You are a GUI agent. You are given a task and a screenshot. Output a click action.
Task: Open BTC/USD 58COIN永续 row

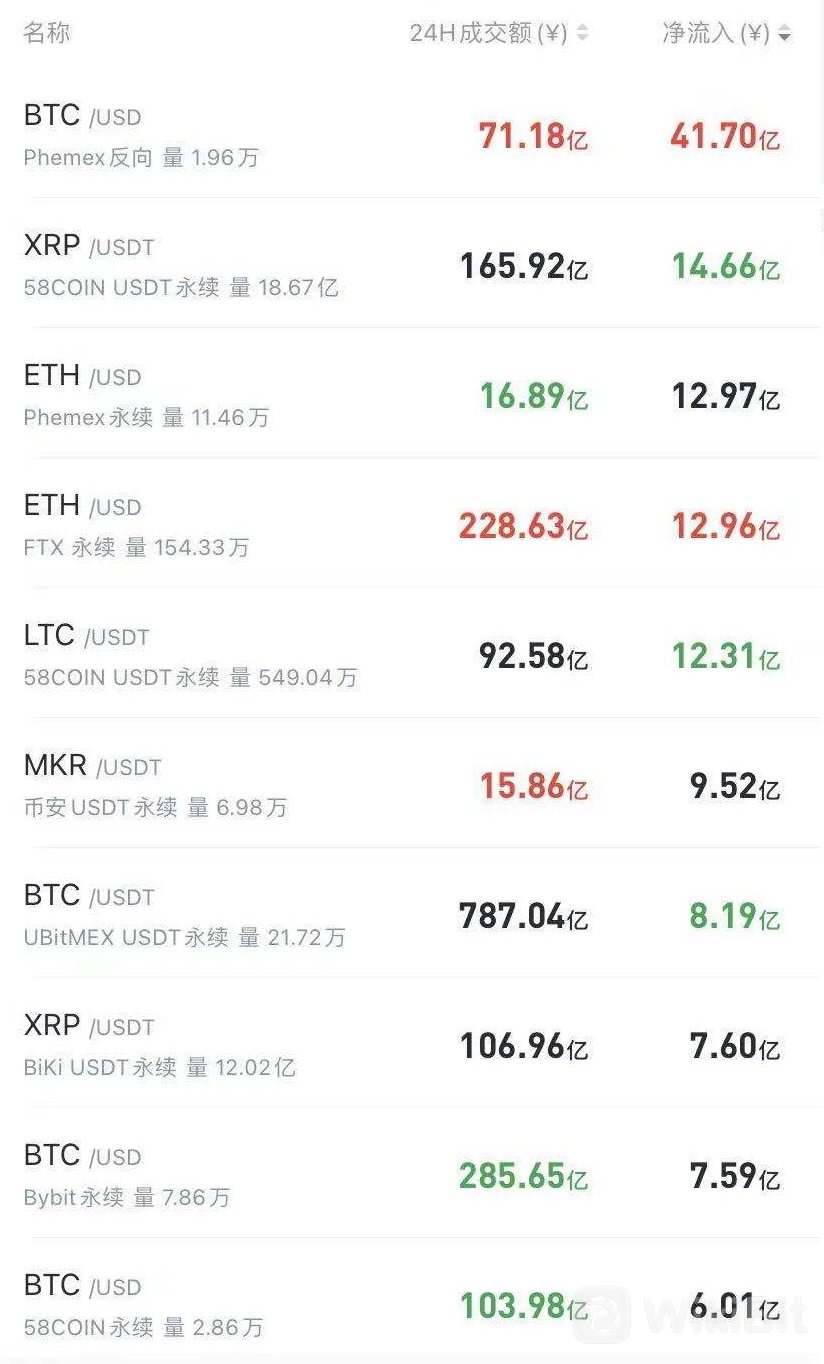(412, 1301)
